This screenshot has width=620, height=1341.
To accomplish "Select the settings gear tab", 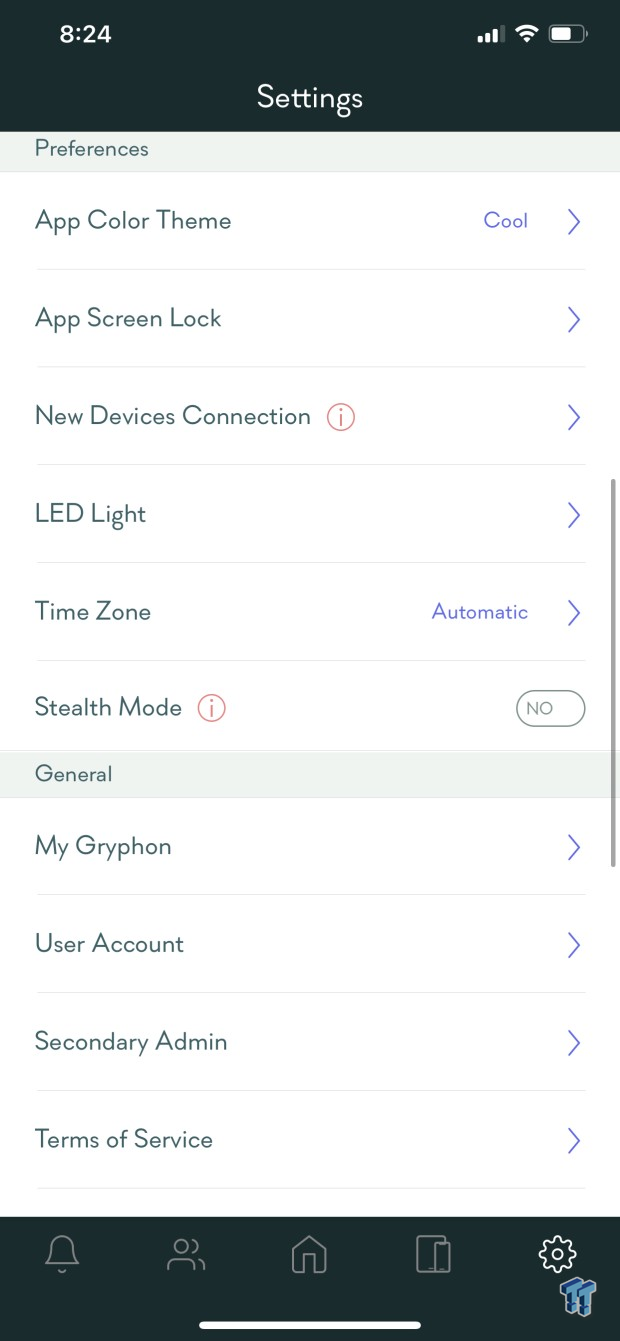I will pyautogui.click(x=557, y=1253).
